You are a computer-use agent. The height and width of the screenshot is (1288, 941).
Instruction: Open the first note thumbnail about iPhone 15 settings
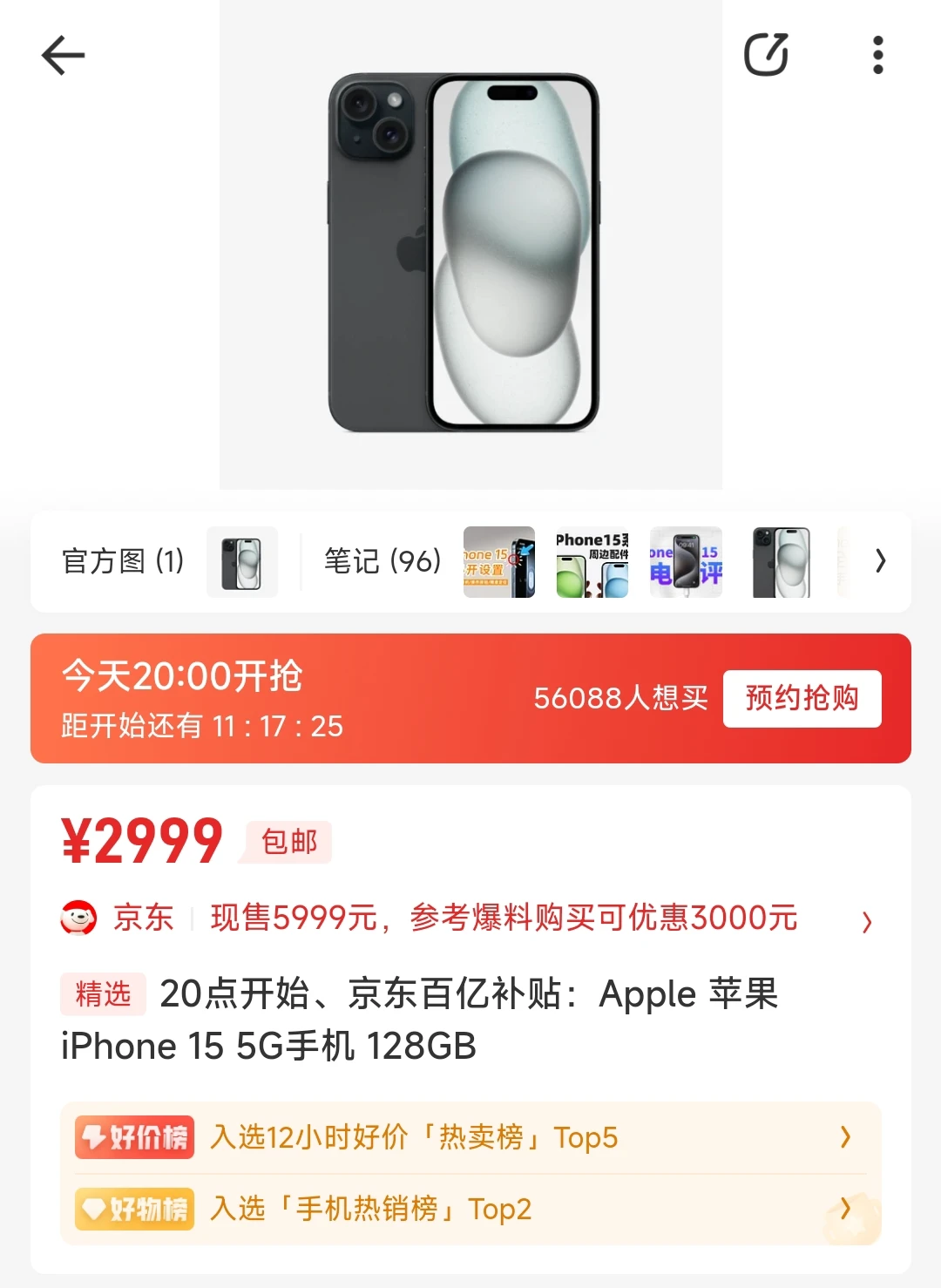(499, 562)
